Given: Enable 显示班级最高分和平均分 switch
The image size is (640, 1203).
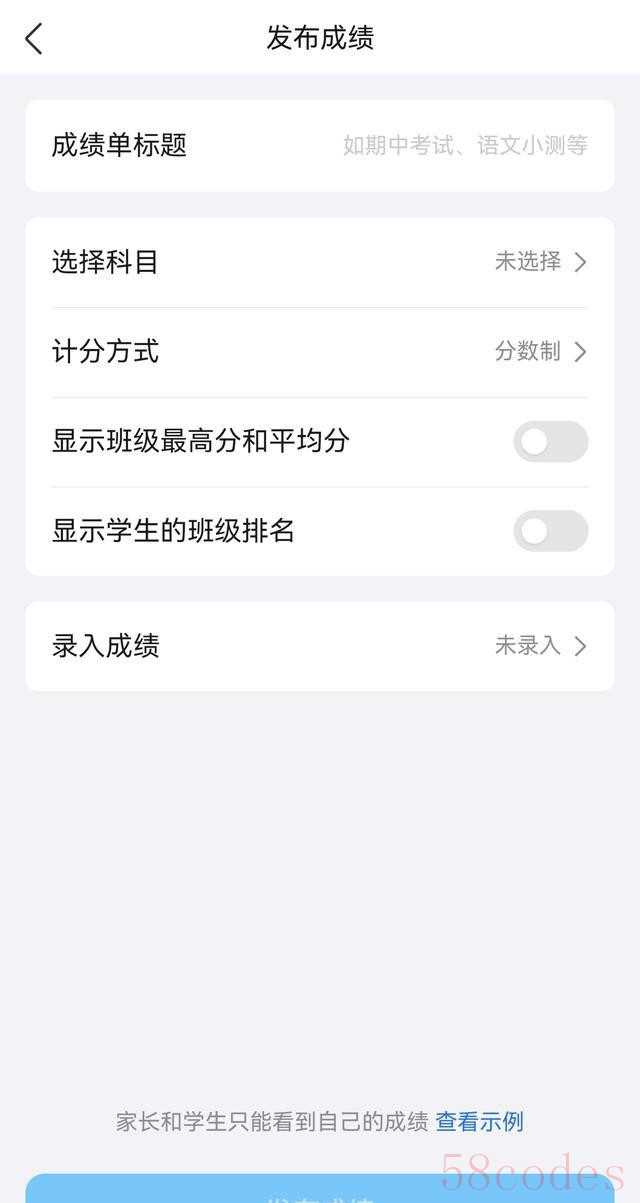Looking at the screenshot, I should point(550,441).
